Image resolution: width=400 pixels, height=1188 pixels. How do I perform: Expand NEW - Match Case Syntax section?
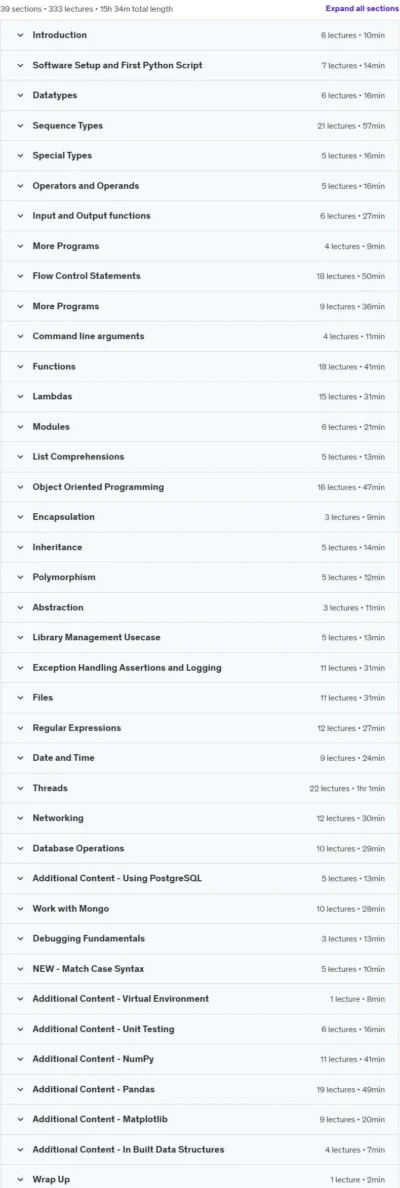pos(200,968)
